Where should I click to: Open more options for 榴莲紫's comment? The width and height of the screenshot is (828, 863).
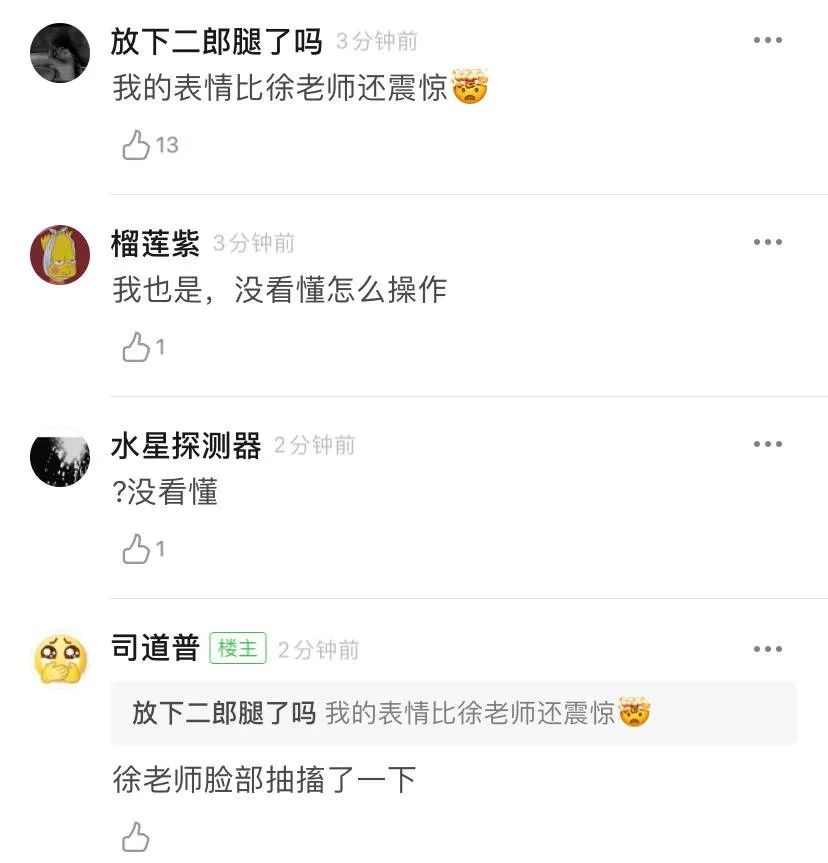(x=769, y=240)
